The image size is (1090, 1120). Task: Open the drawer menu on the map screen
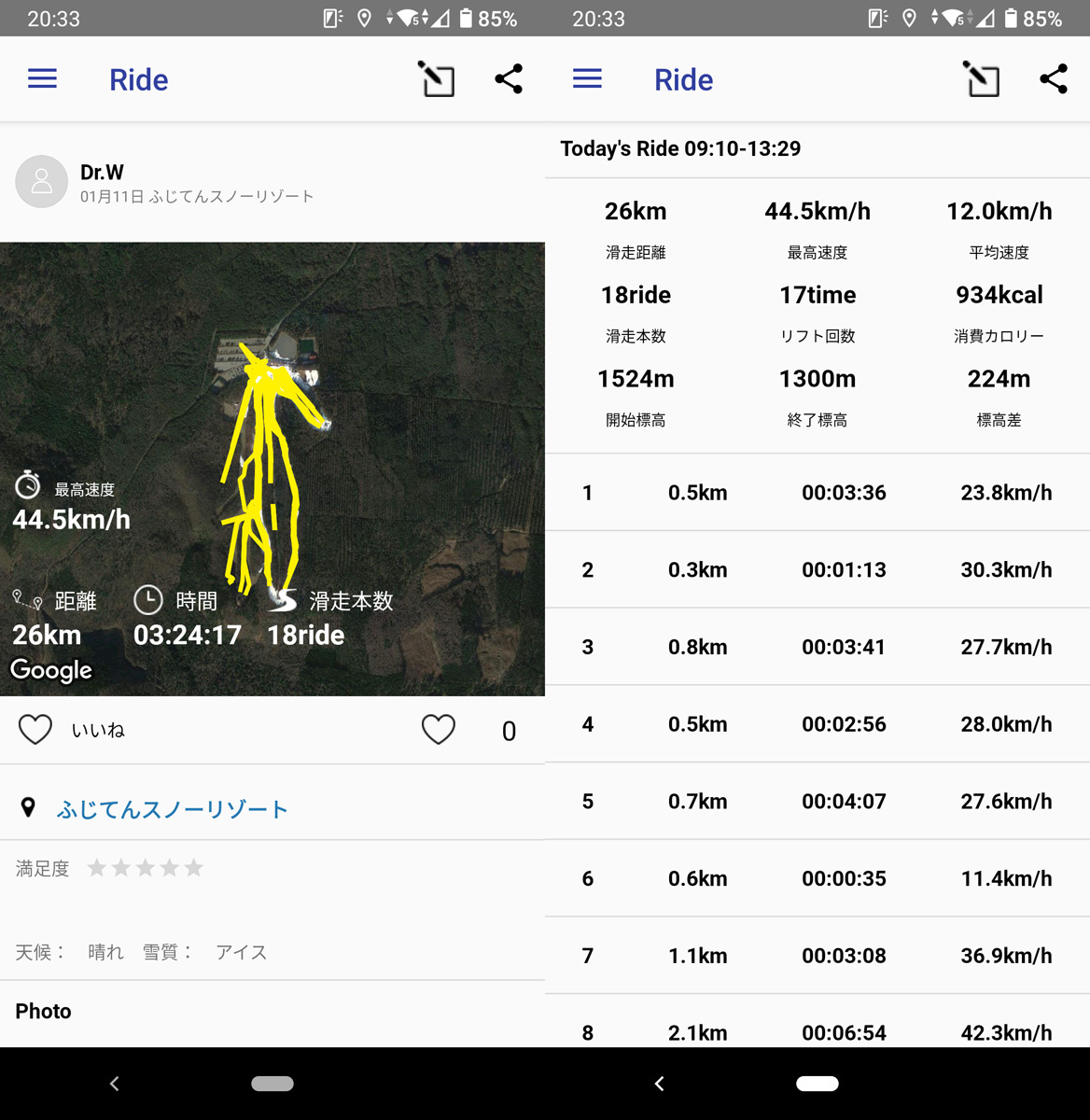43,79
